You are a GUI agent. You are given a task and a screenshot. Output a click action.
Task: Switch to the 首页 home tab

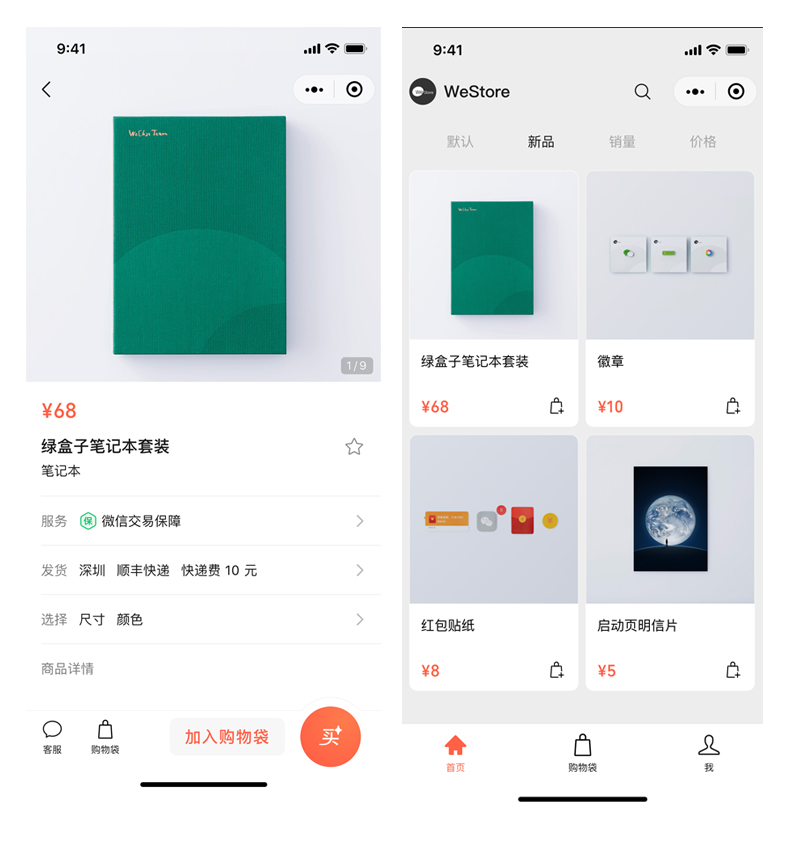point(455,752)
